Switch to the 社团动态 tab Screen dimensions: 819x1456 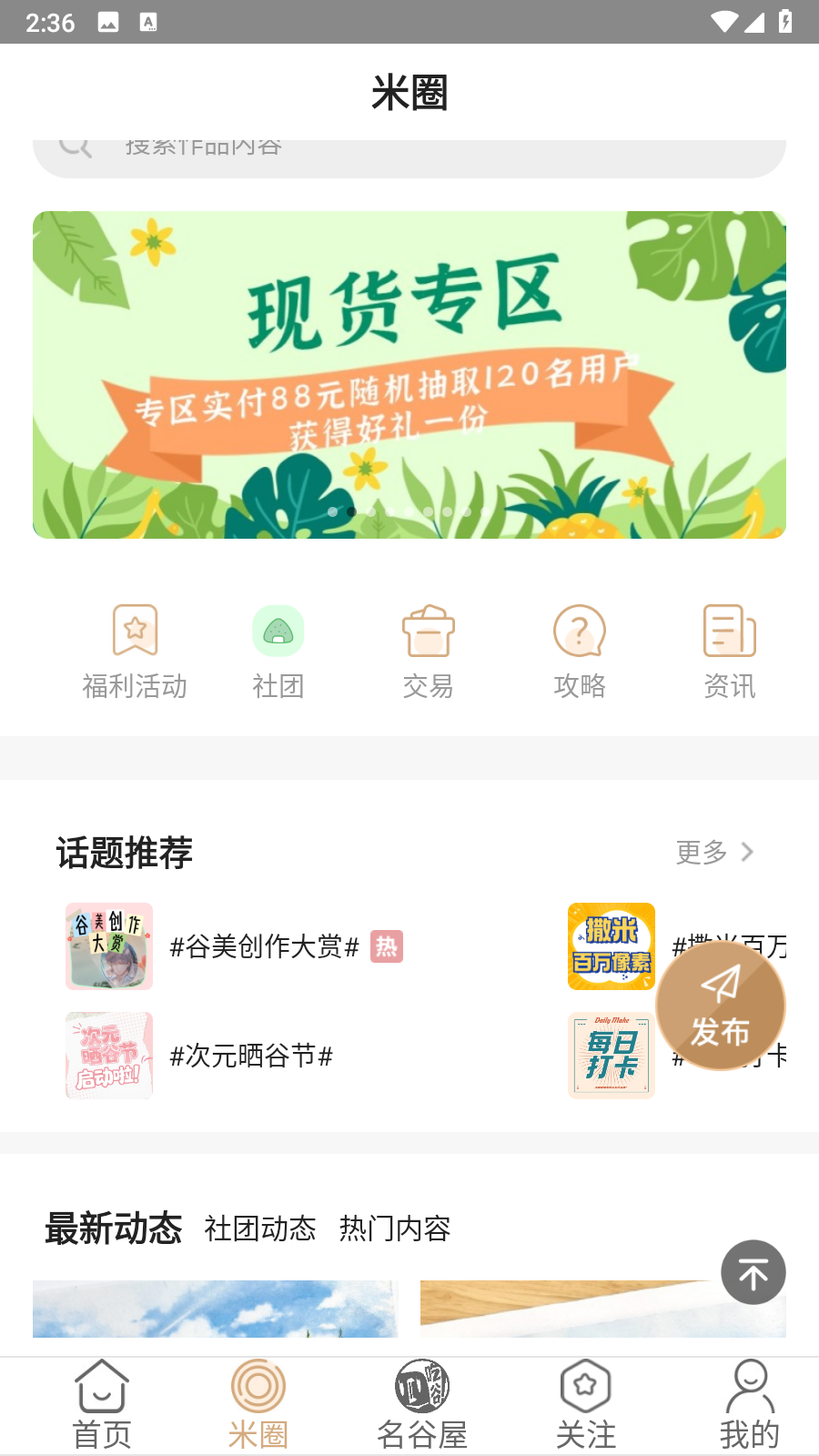[259, 1228]
